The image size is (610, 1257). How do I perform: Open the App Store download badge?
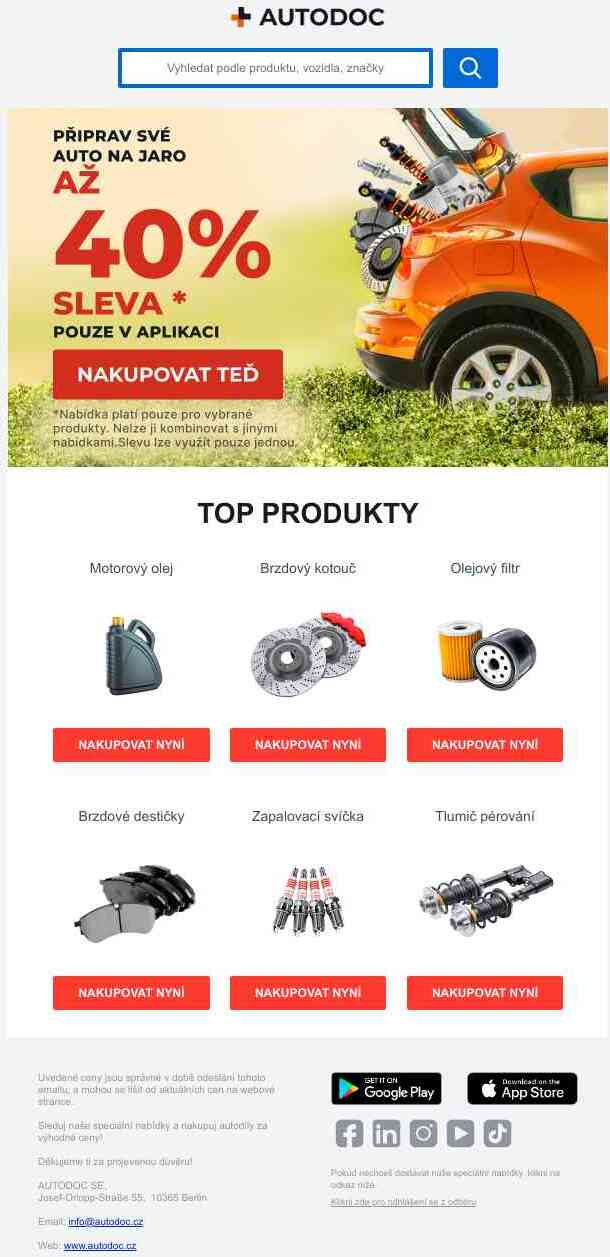(522, 1088)
